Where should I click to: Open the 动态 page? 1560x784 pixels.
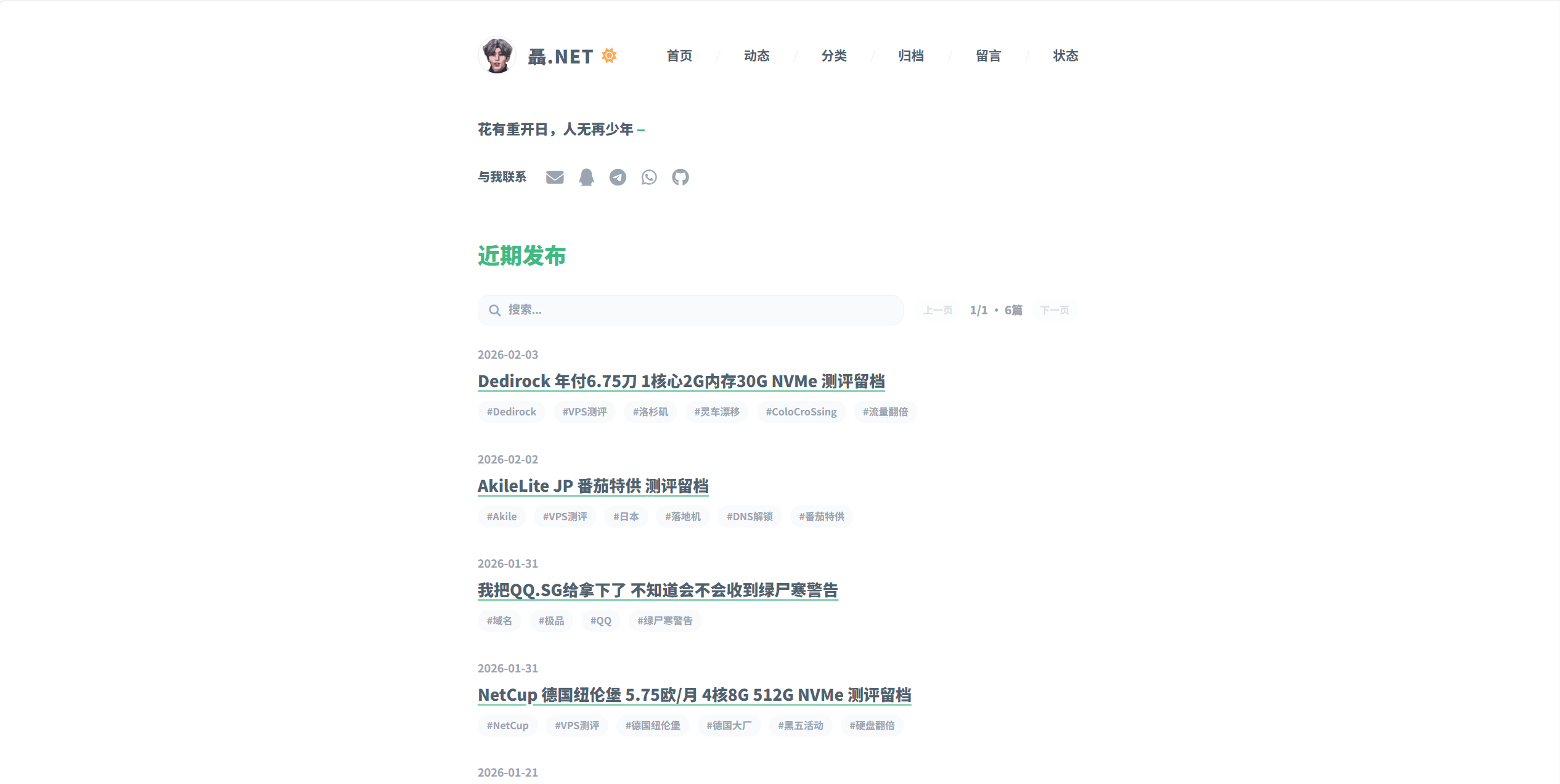[x=756, y=55]
